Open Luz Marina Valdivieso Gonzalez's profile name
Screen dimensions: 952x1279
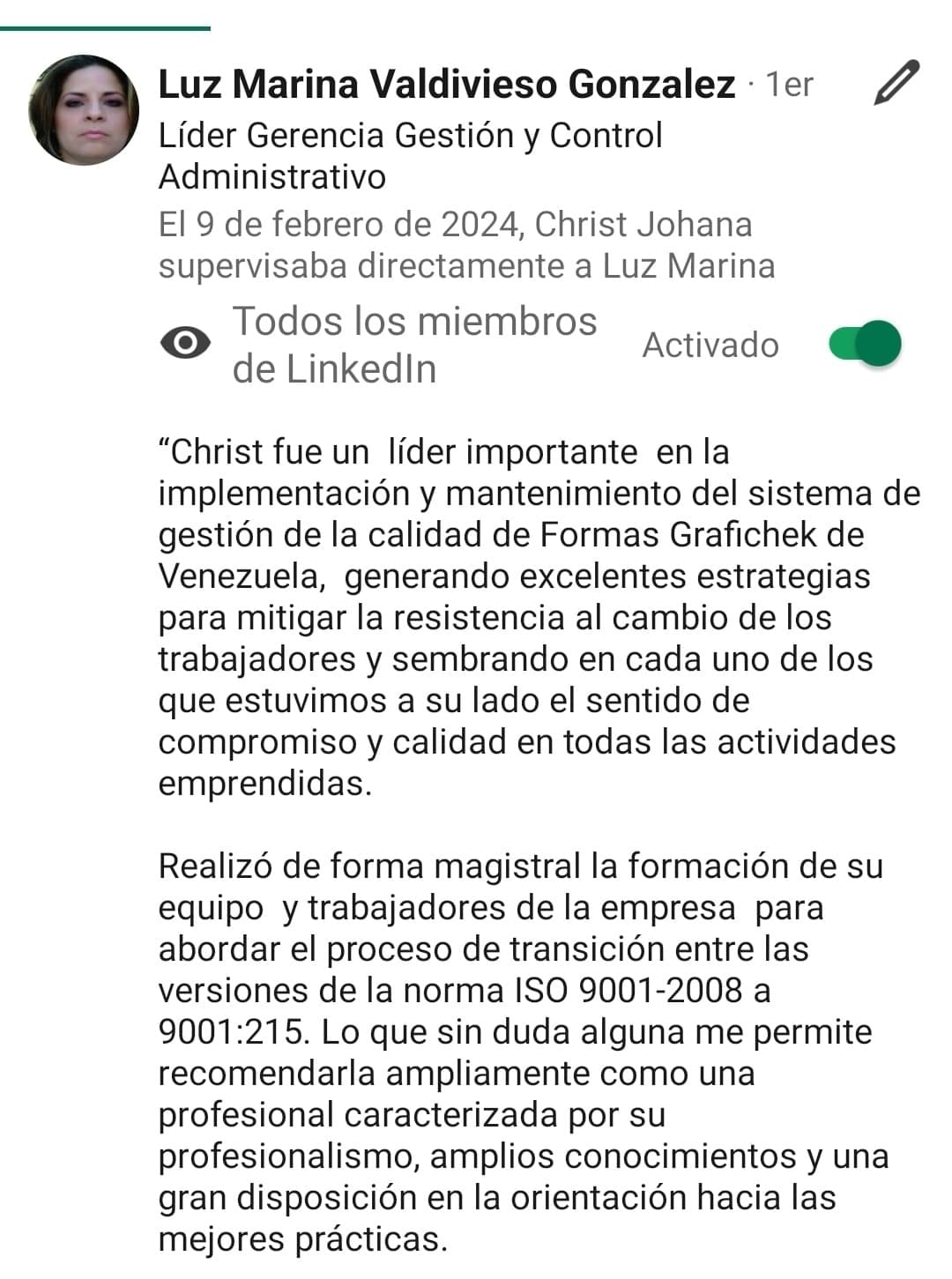(x=446, y=85)
